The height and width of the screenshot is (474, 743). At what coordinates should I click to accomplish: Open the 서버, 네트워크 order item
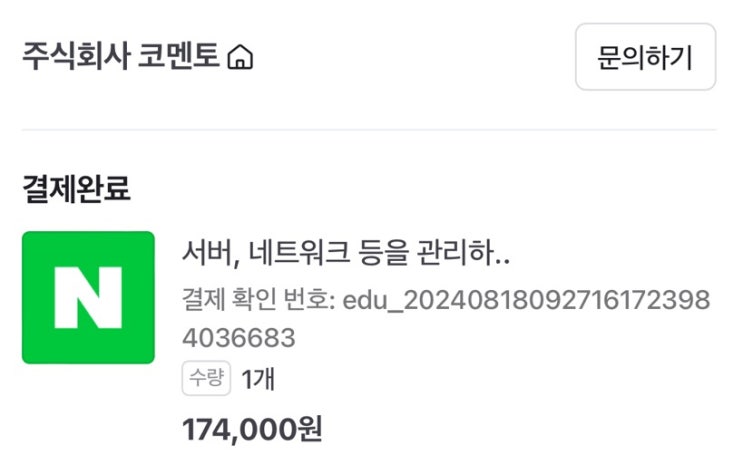[x=348, y=253]
